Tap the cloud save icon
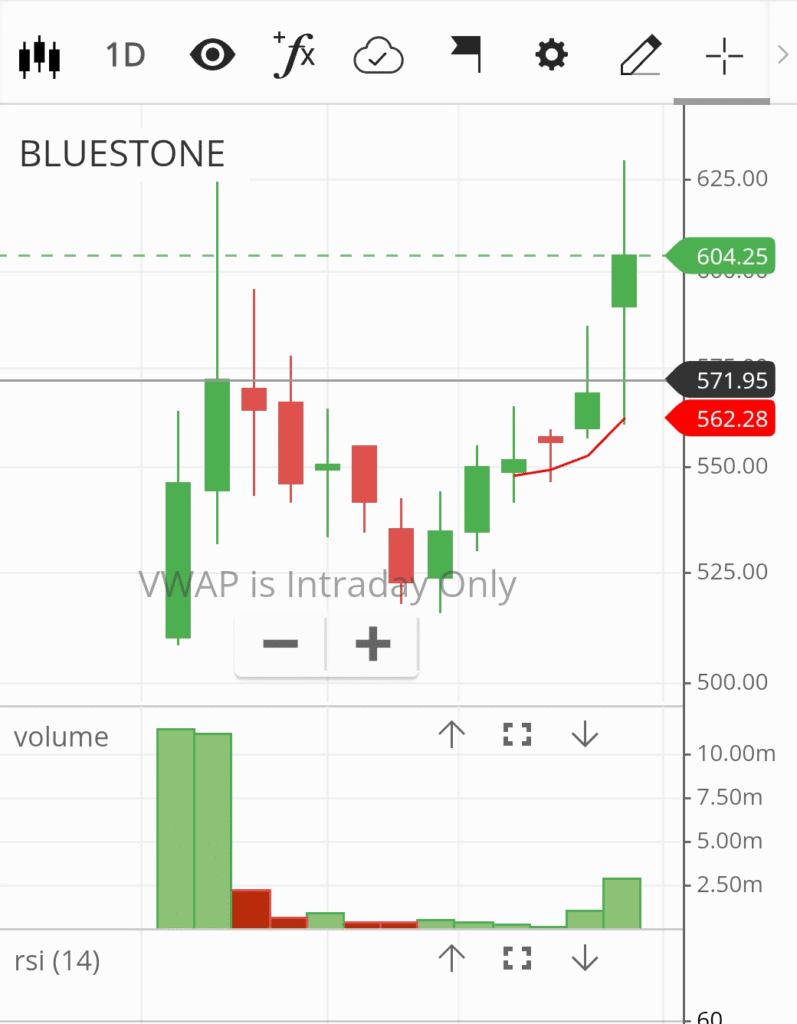797x1024 pixels. (379, 57)
